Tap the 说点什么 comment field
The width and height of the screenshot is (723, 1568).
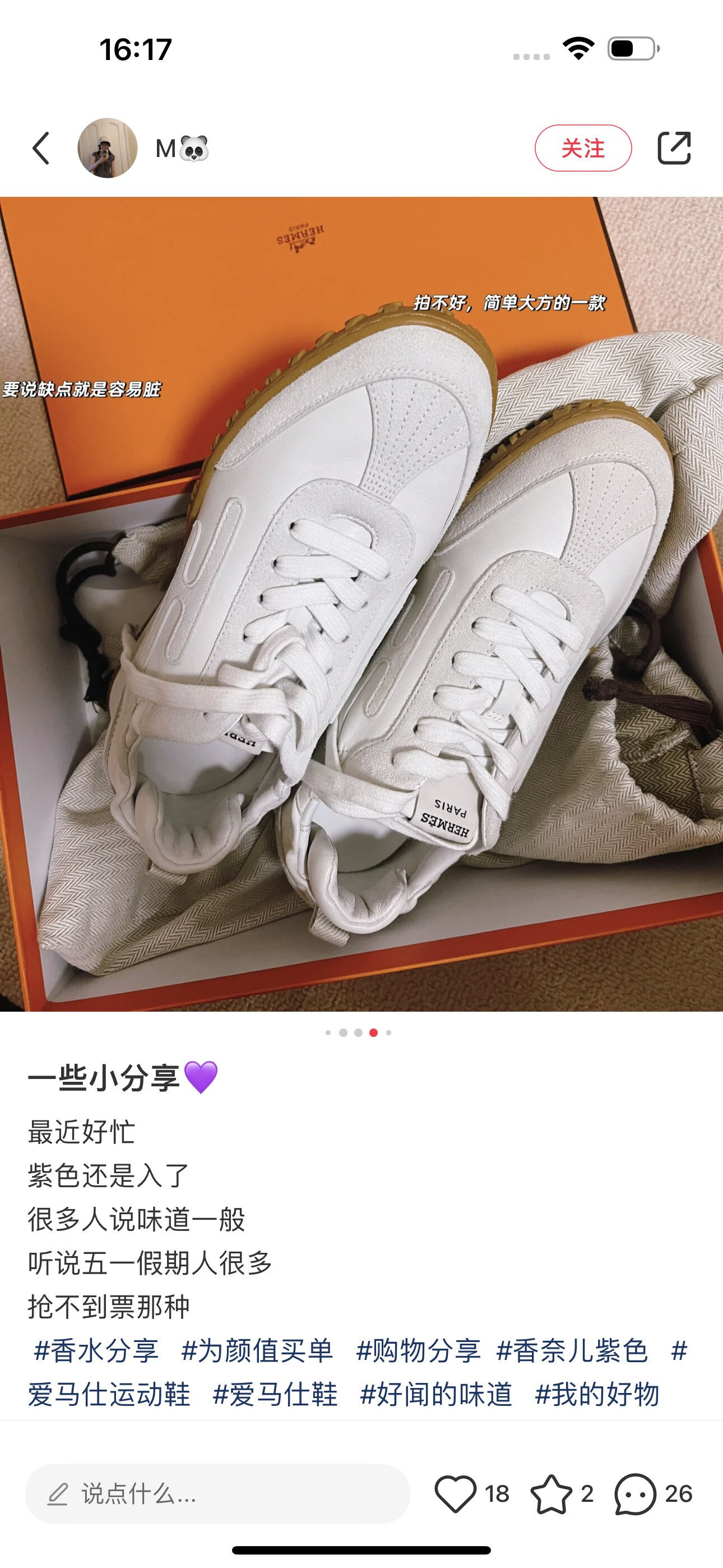[217, 1494]
